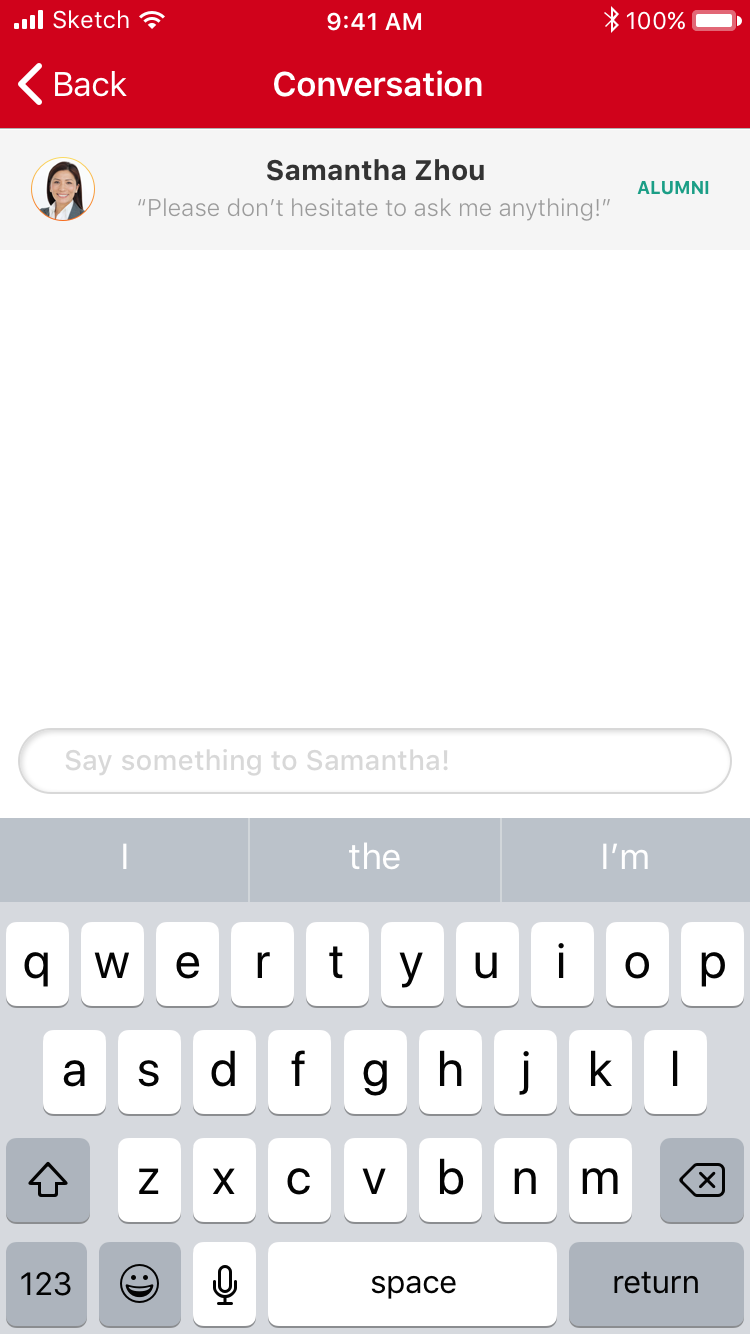
Task: Open Samantha Zhou's profile picture
Action: [63, 189]
